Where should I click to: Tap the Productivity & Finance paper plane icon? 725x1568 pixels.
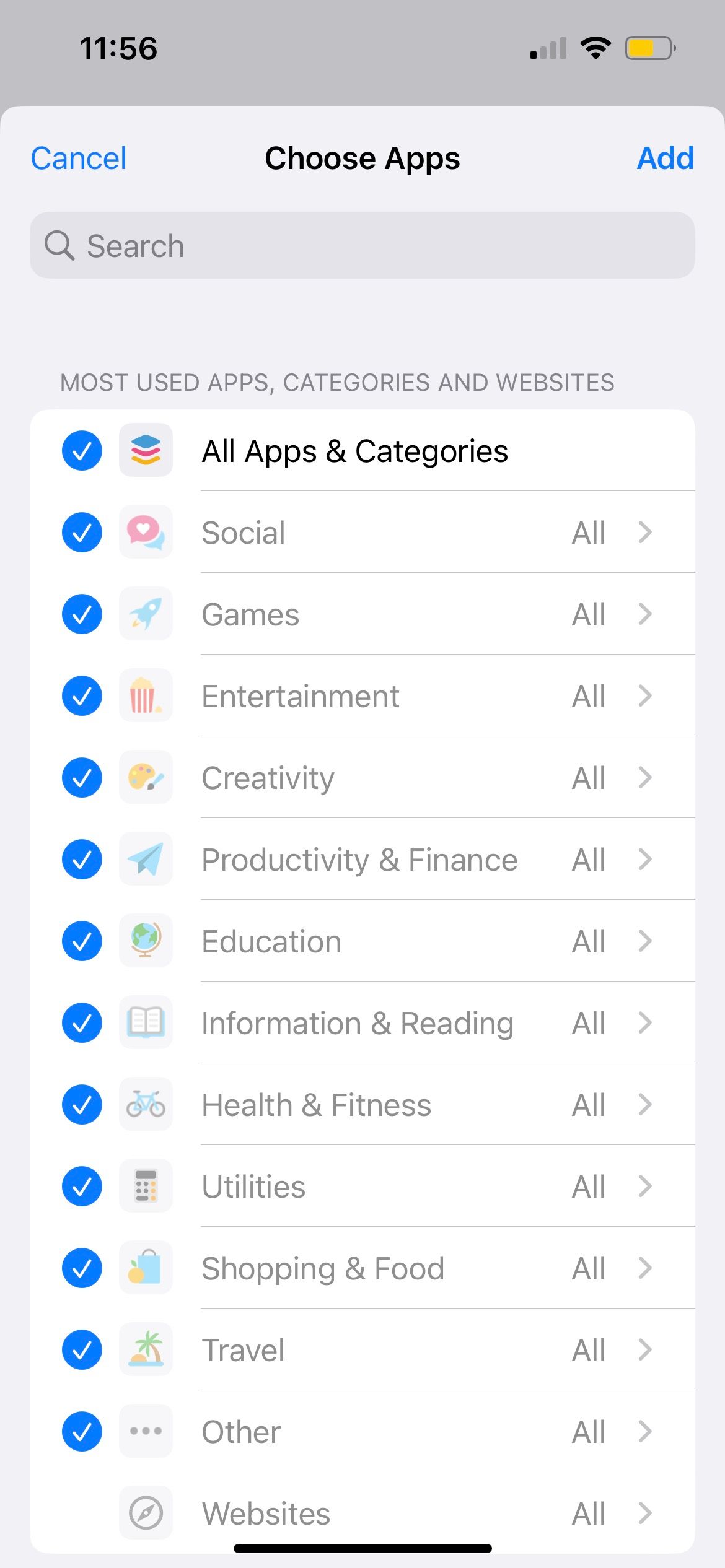146,859
